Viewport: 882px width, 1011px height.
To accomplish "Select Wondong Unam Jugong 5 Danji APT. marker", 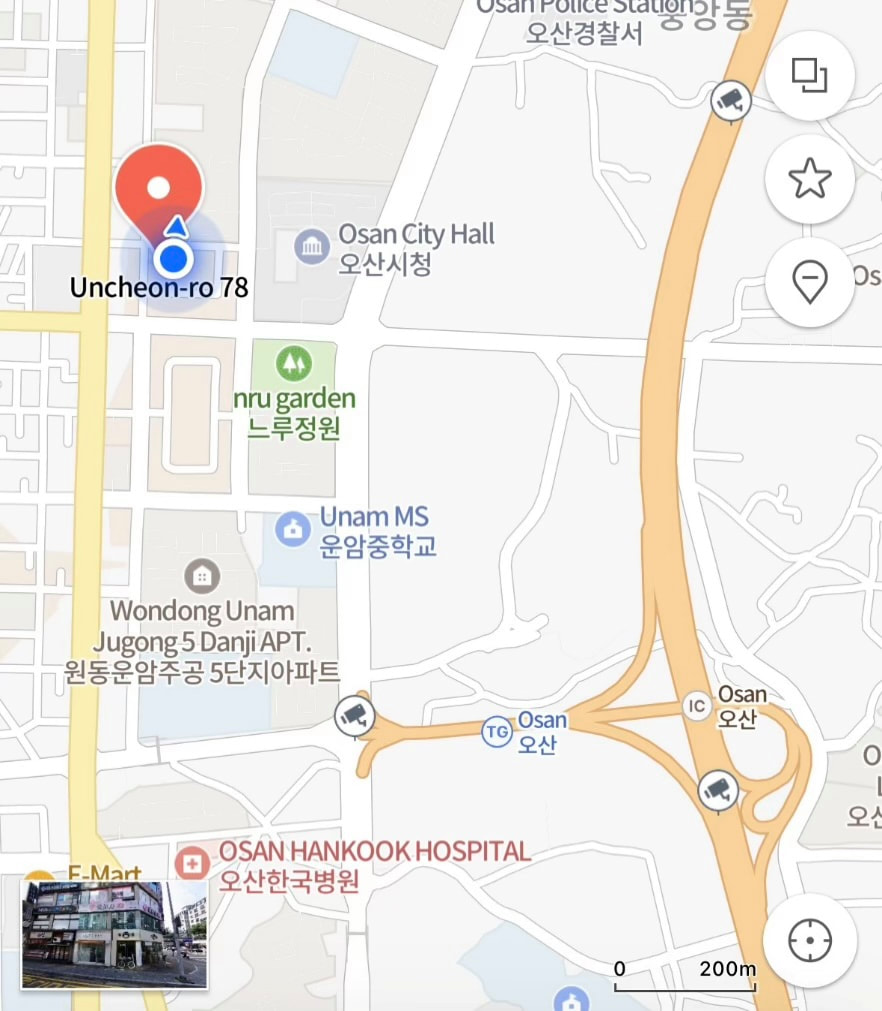I will point(202,575).
